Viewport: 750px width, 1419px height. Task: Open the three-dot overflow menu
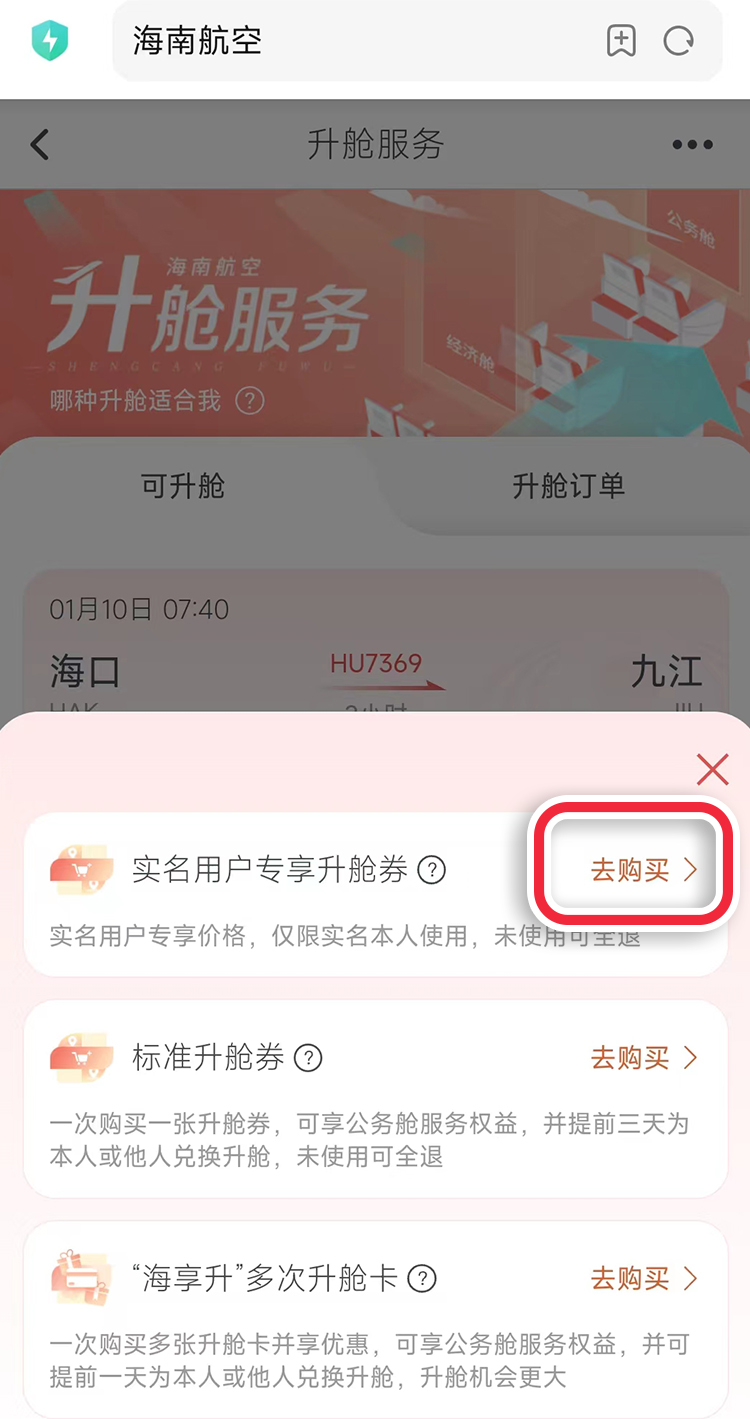pos(692,145)
